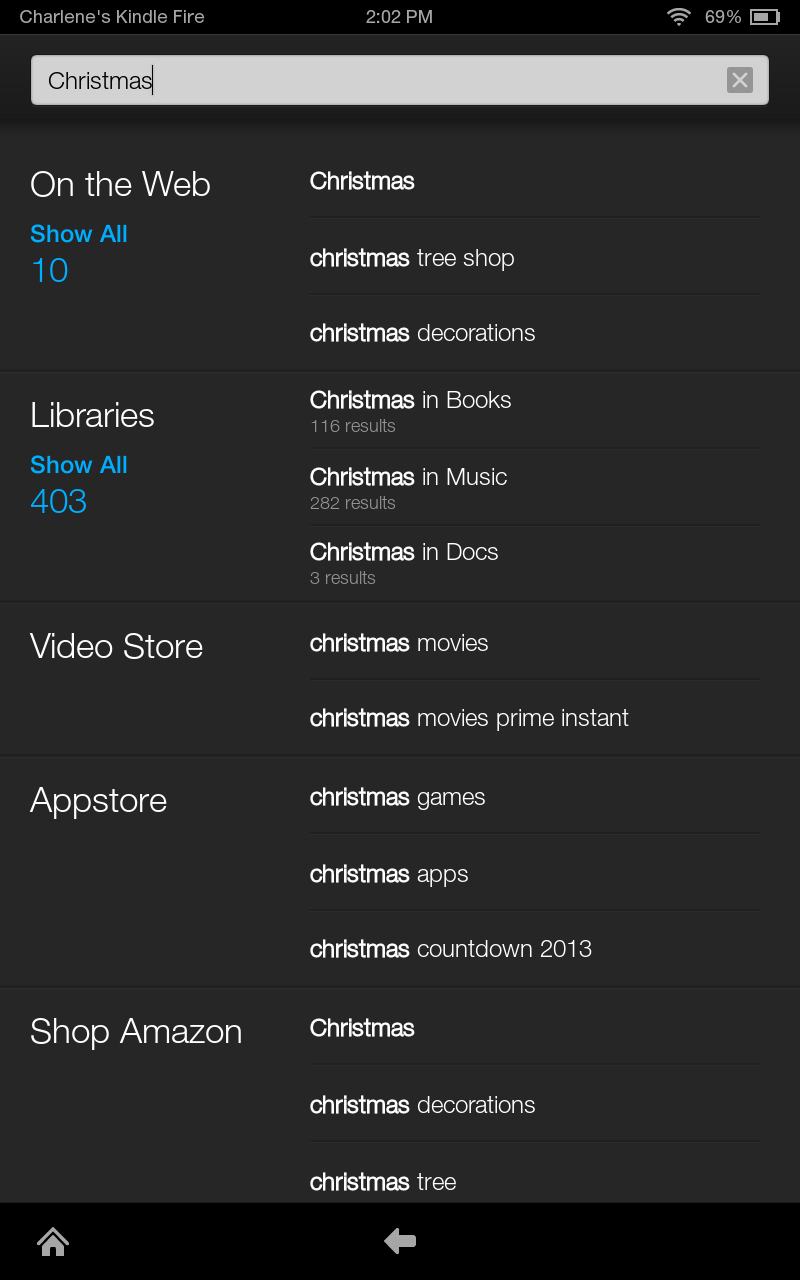Select christmas movies prime instant suggestion
The height and width of the screenshot is (1280, 800).
(469, 718)
